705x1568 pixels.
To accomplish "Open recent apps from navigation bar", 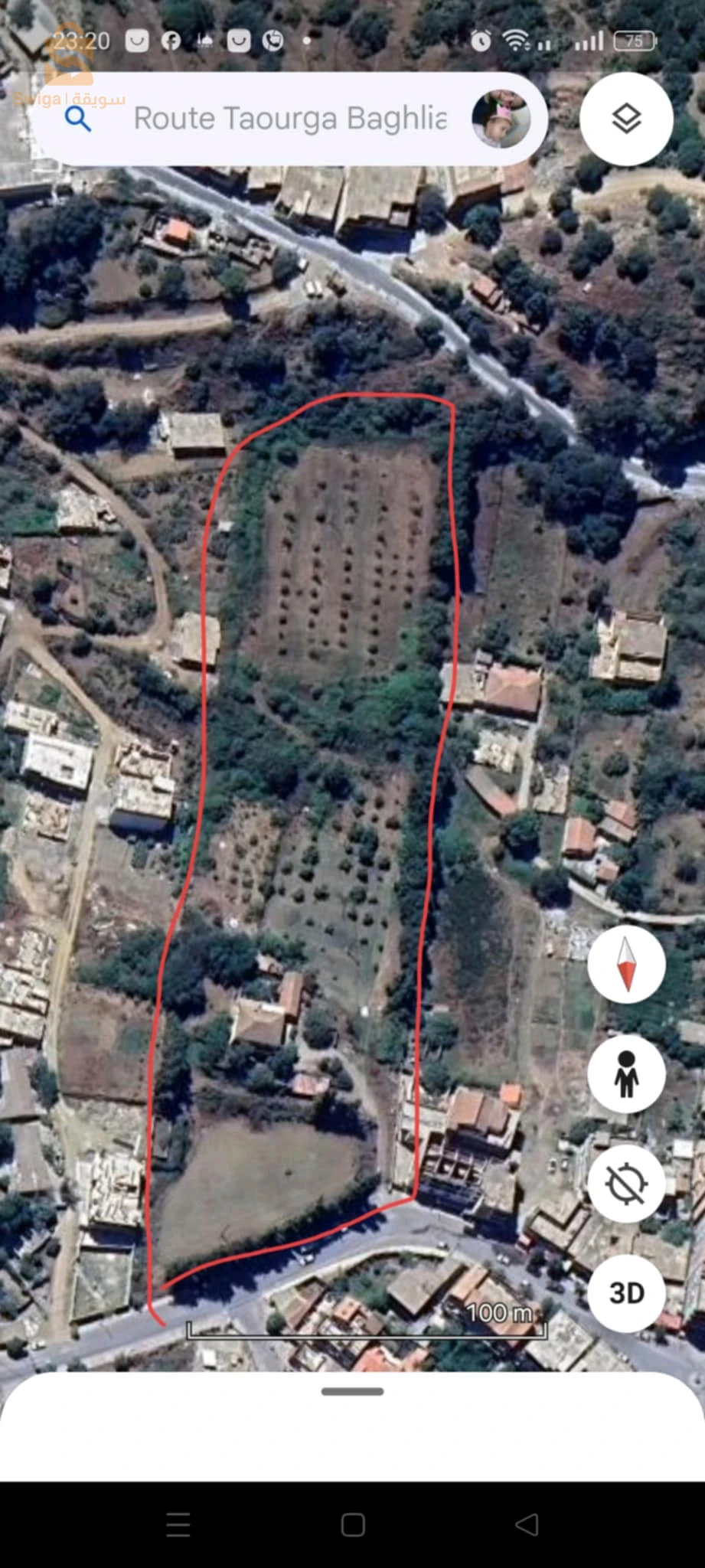I will (178, 1524).
